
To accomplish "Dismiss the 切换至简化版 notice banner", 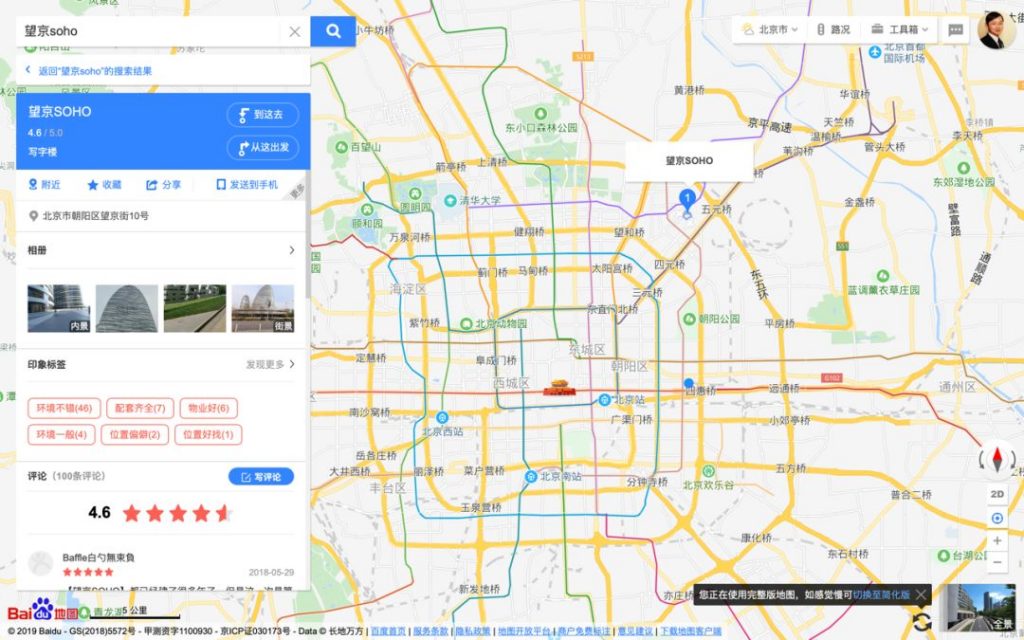I will pos(921,595).
